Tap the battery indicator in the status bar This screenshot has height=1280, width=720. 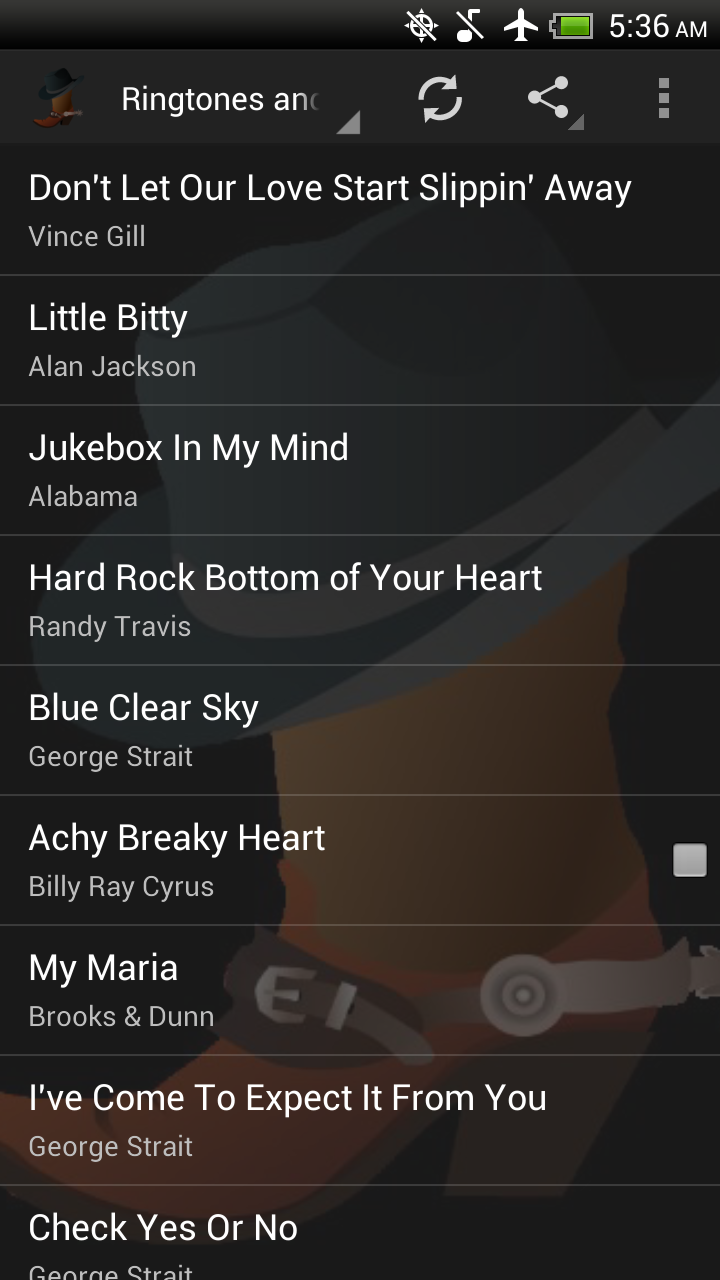click(573, 25)
